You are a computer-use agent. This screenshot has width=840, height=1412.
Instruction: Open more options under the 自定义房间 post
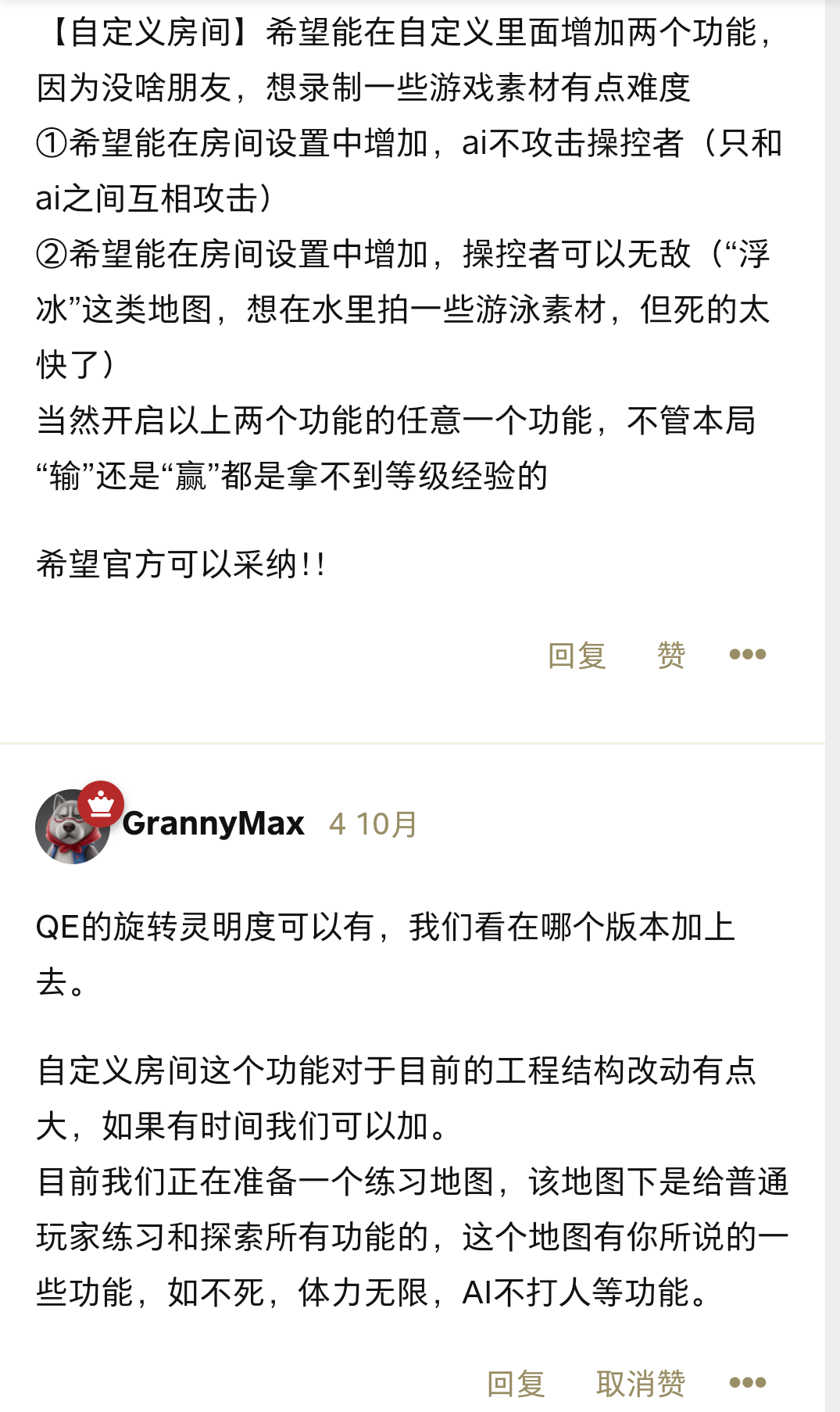(747, 655)
